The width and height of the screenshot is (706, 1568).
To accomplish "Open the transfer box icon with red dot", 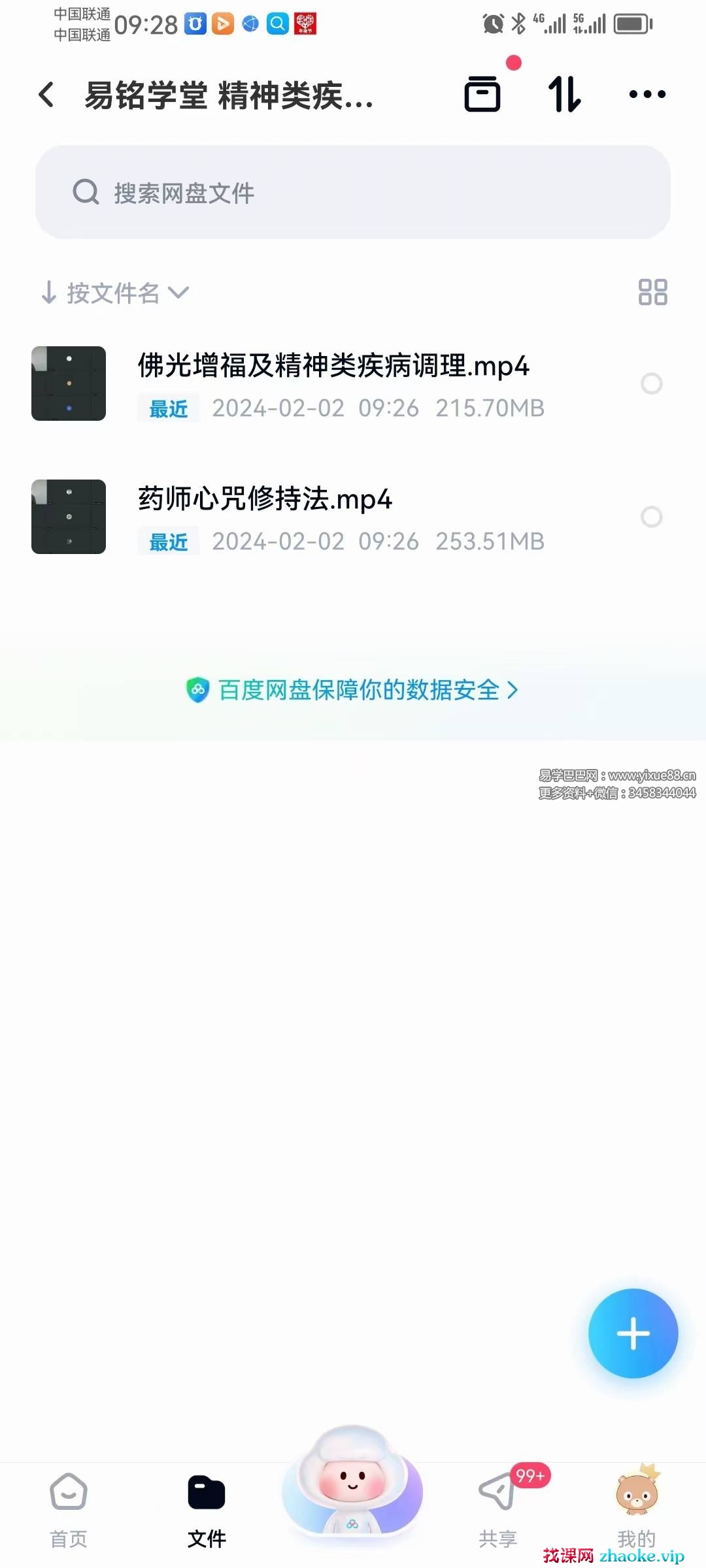I will [x=483, y=94].
